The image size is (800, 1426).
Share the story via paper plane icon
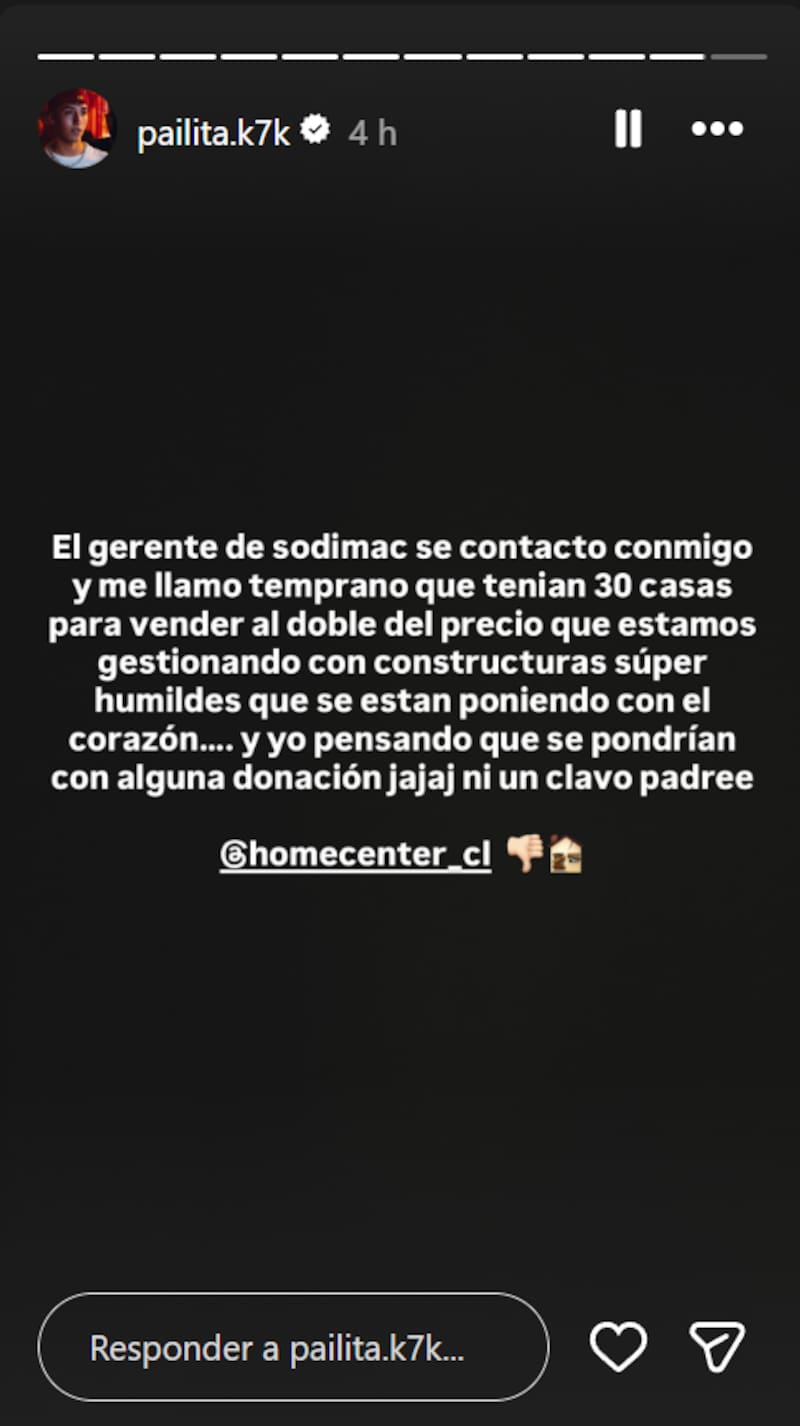point(717,1347)
